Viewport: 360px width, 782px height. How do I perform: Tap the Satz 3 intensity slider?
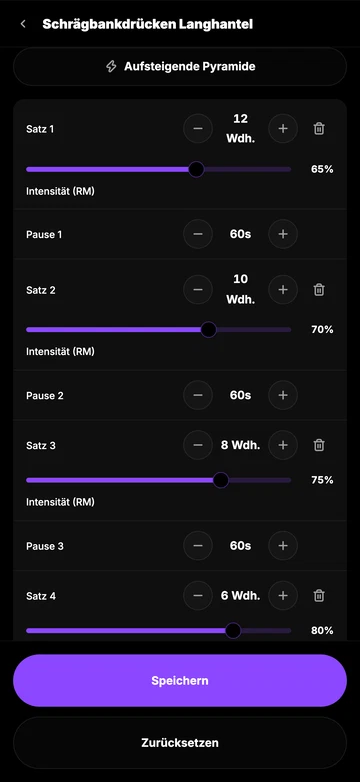tap(159, 480)
